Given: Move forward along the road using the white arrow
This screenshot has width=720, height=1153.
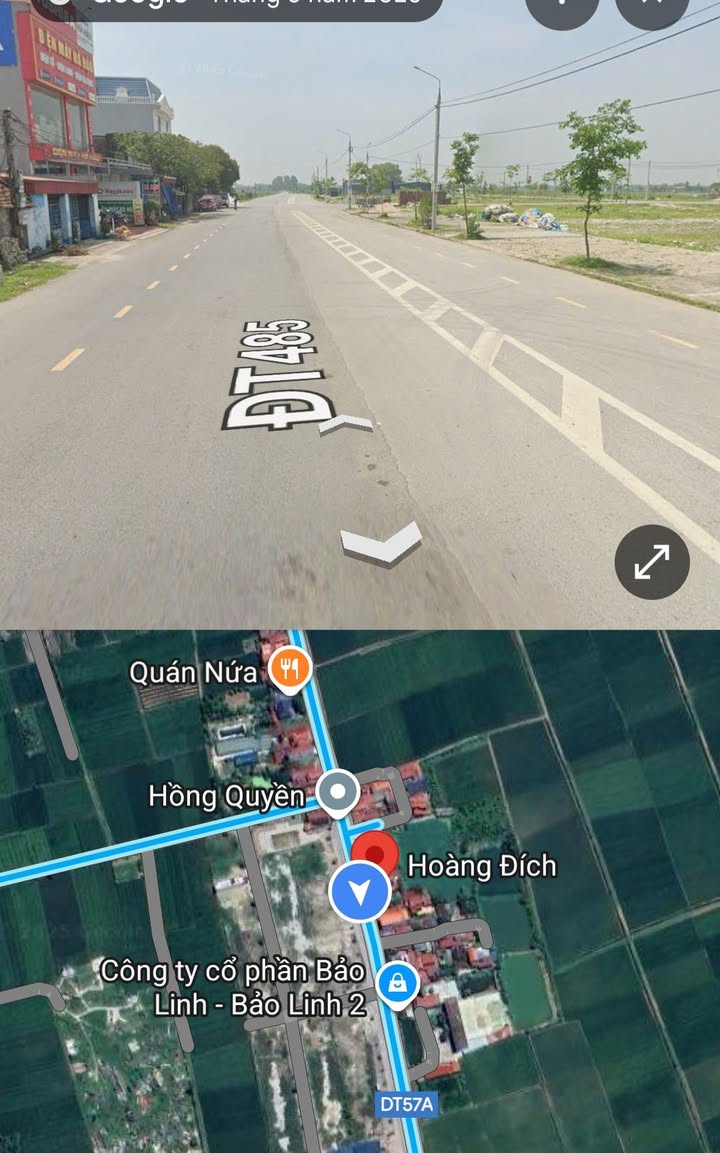Looking at the screenshot, I should (381, 543).
